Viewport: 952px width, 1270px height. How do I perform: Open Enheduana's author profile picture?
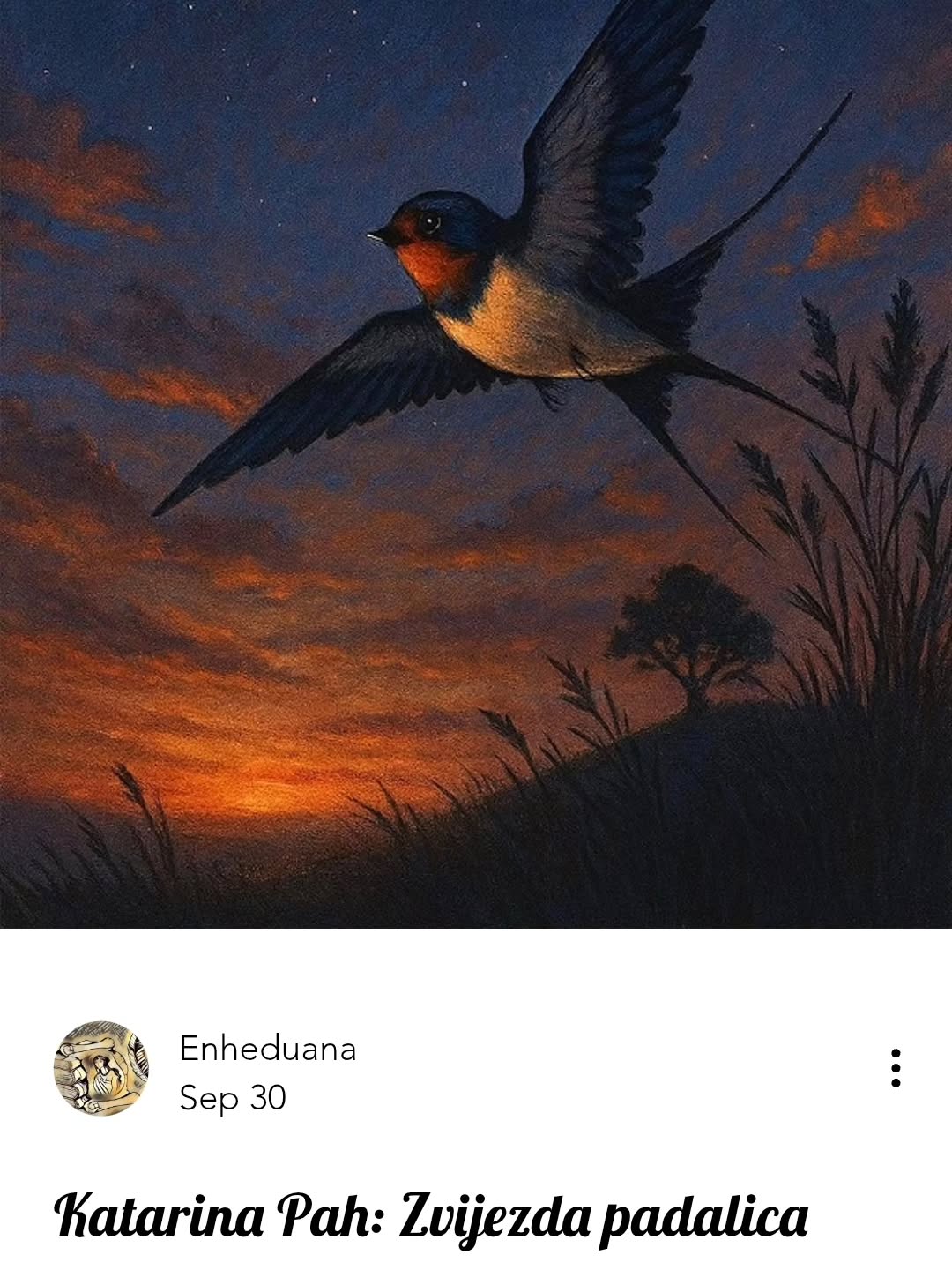coord(101,1068)
